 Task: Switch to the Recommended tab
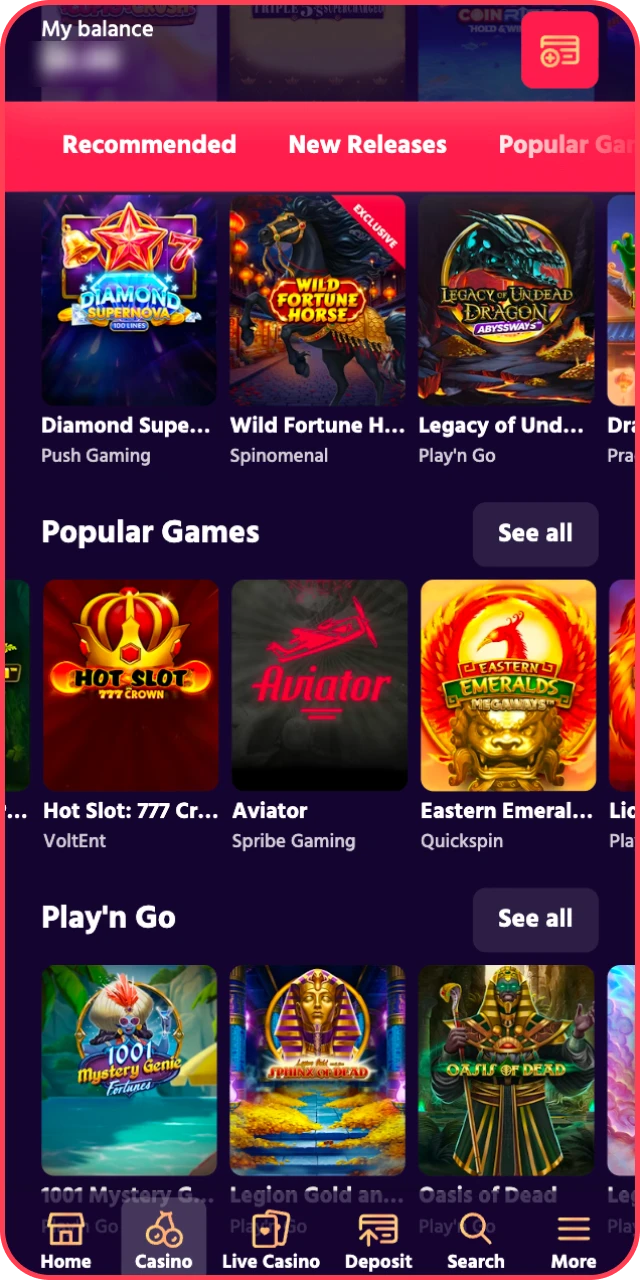149,145
